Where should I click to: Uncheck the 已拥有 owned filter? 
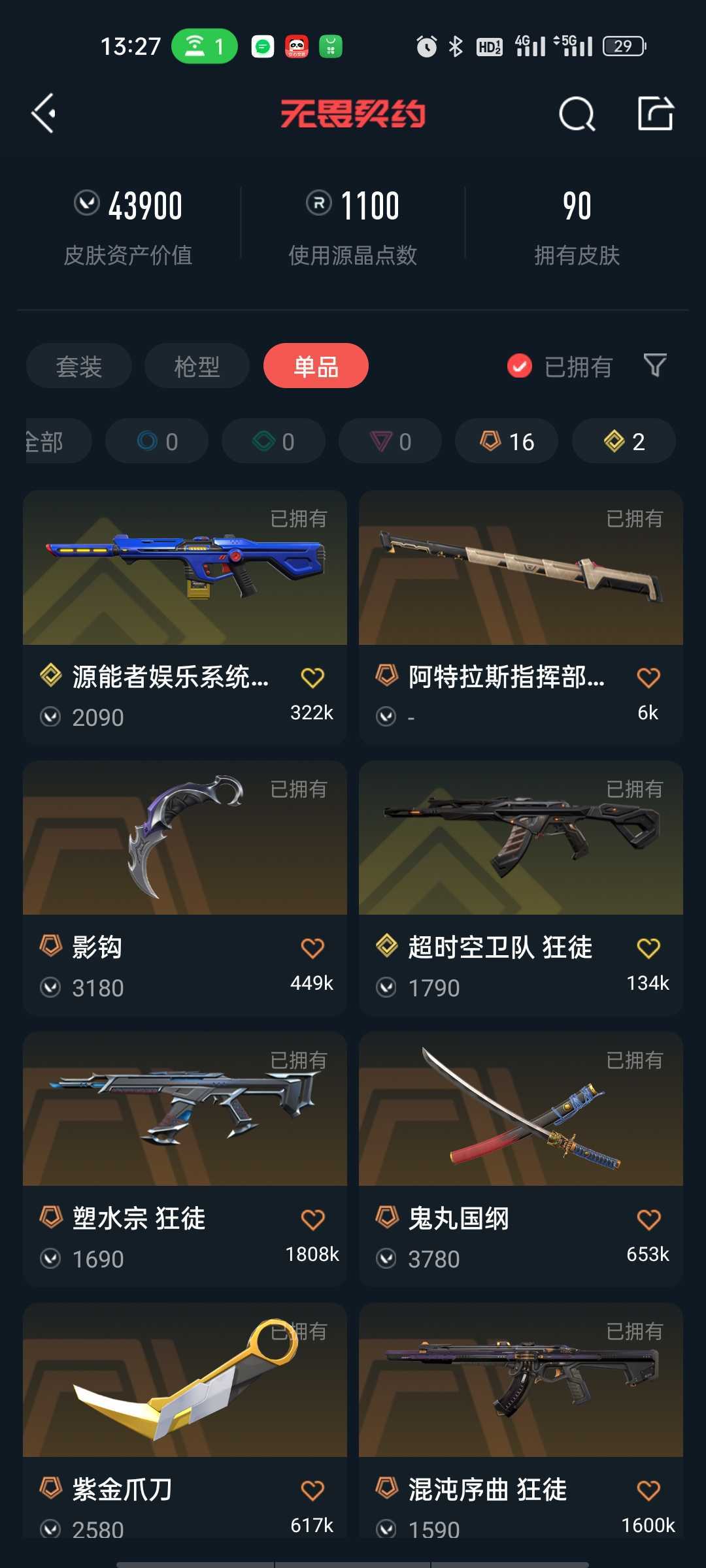pyautogui.click(x=520, y=367)
